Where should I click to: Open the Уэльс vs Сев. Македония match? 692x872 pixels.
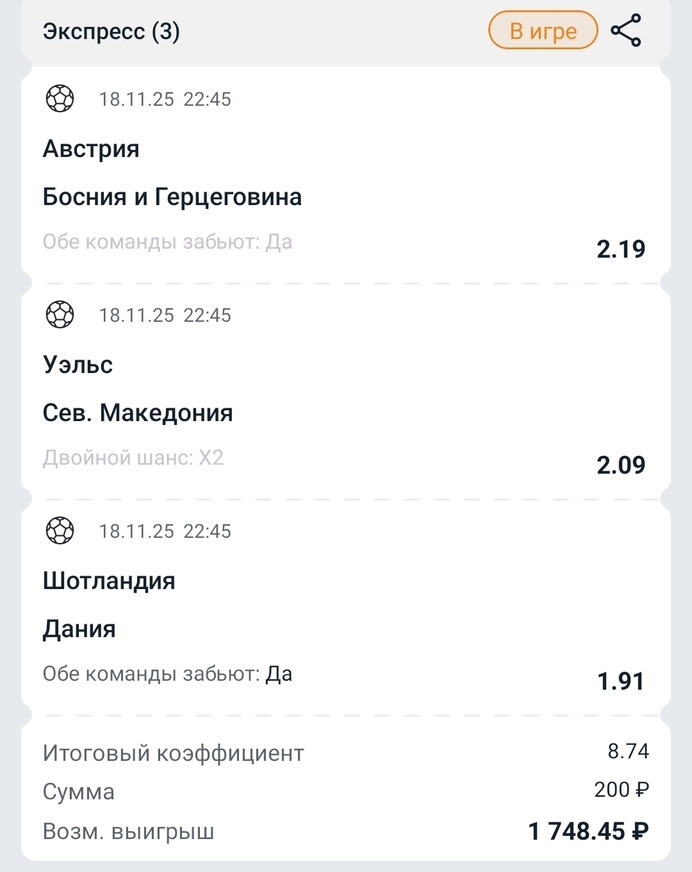pyautogui.click(x=138, y=389)
